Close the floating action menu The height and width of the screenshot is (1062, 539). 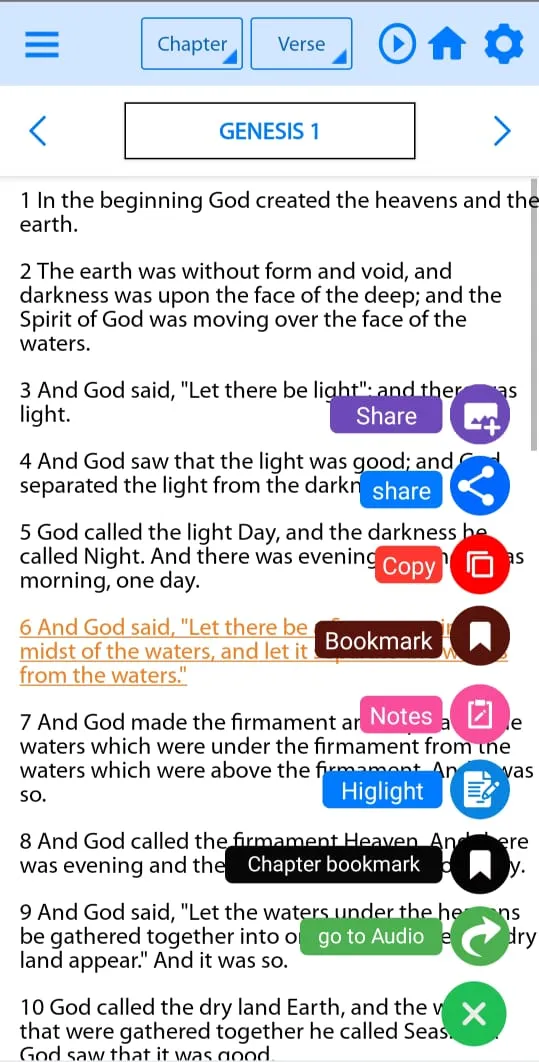click(475, 1013)
